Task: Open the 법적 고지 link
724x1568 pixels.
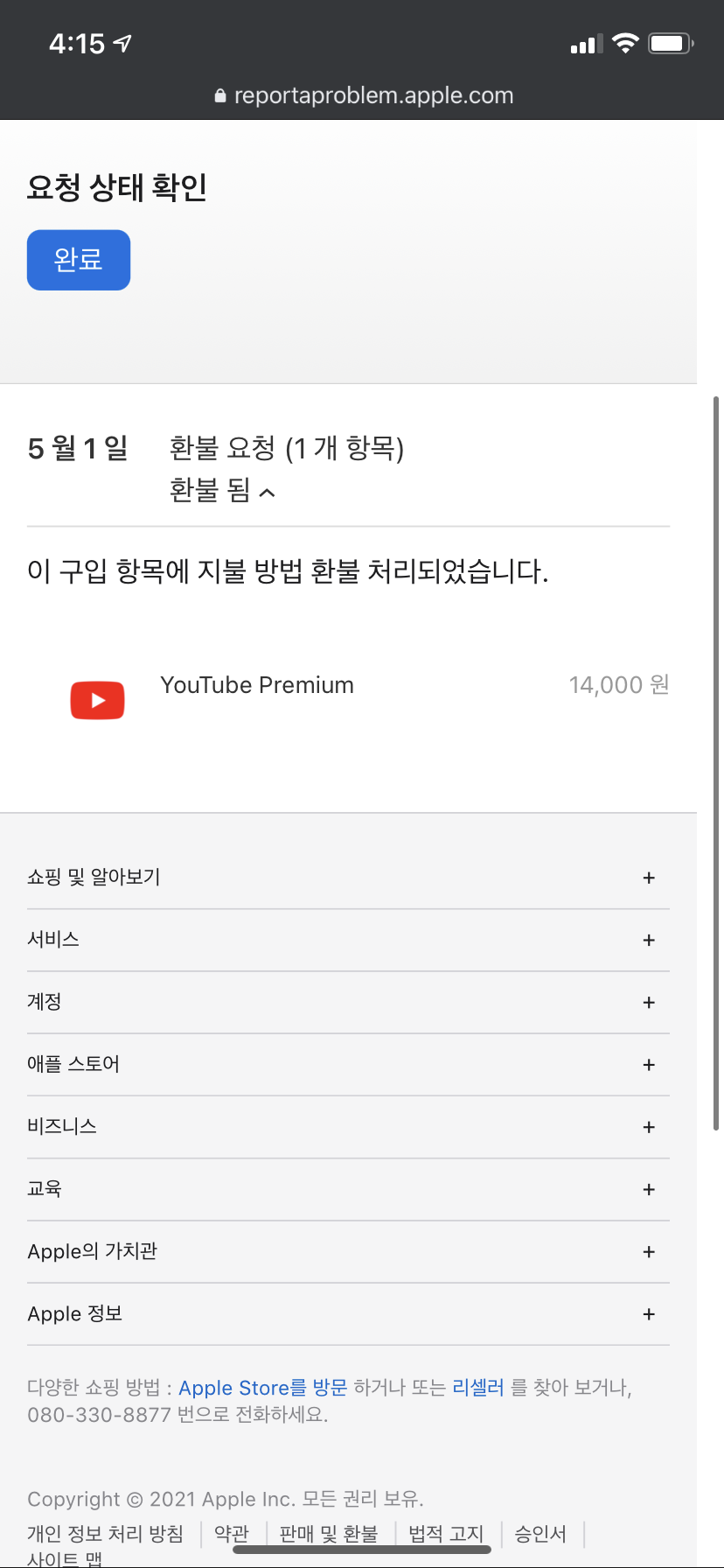Action: click(x=446, y=1533)
